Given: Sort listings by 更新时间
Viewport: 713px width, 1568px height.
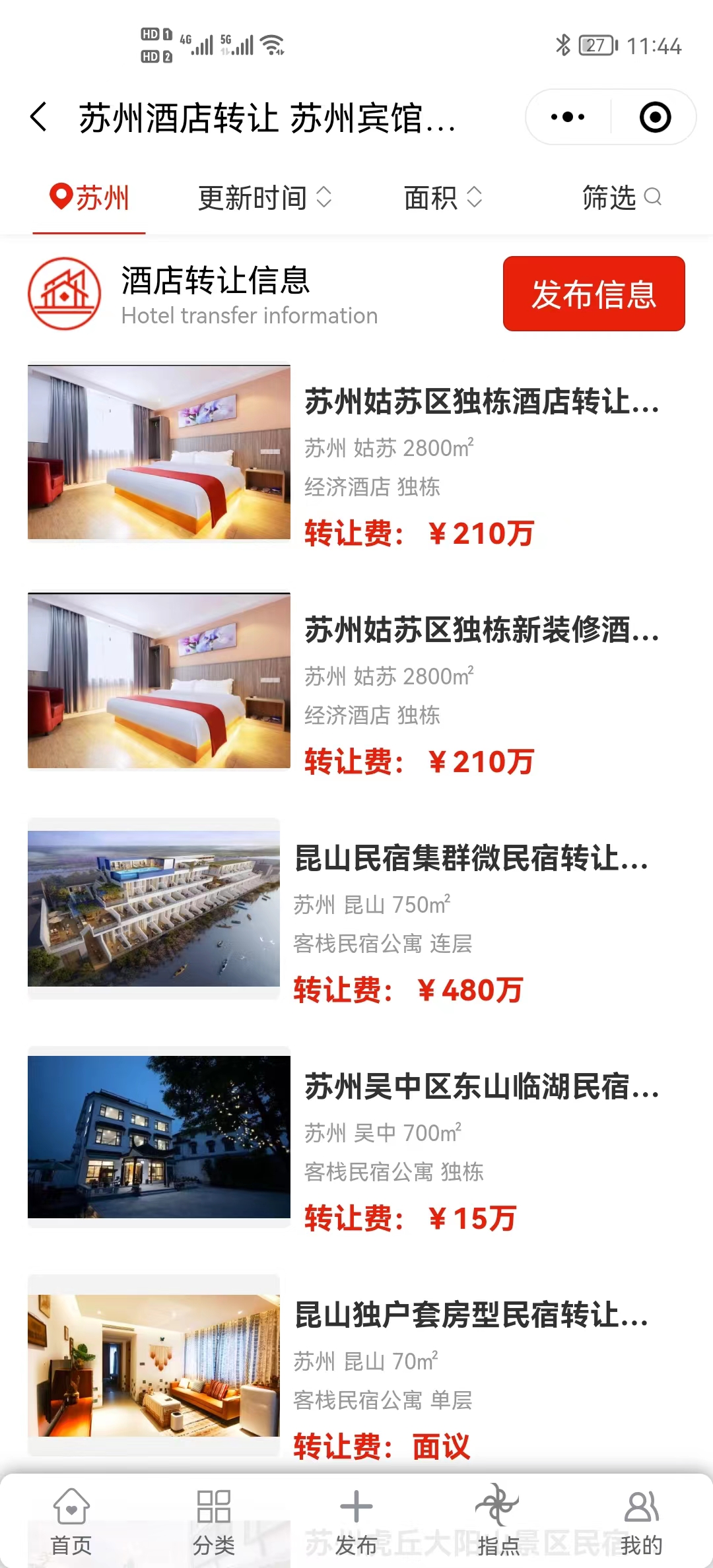Looking at the screenshot, I should 264,197.
